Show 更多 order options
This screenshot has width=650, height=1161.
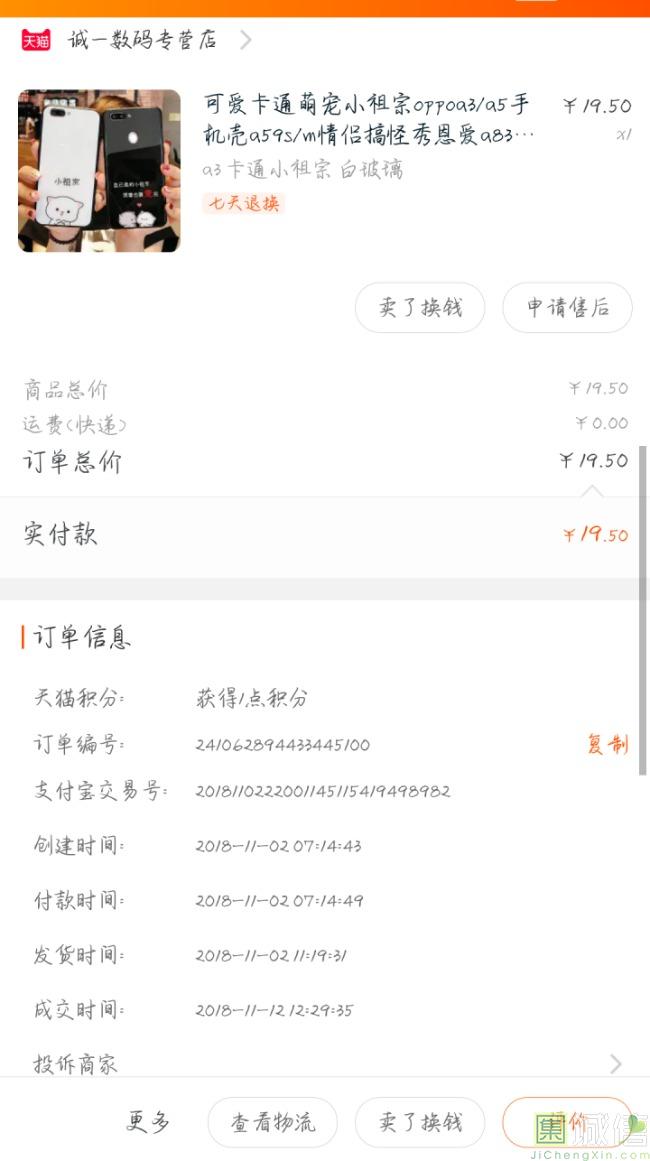[x=148, y=1122]
